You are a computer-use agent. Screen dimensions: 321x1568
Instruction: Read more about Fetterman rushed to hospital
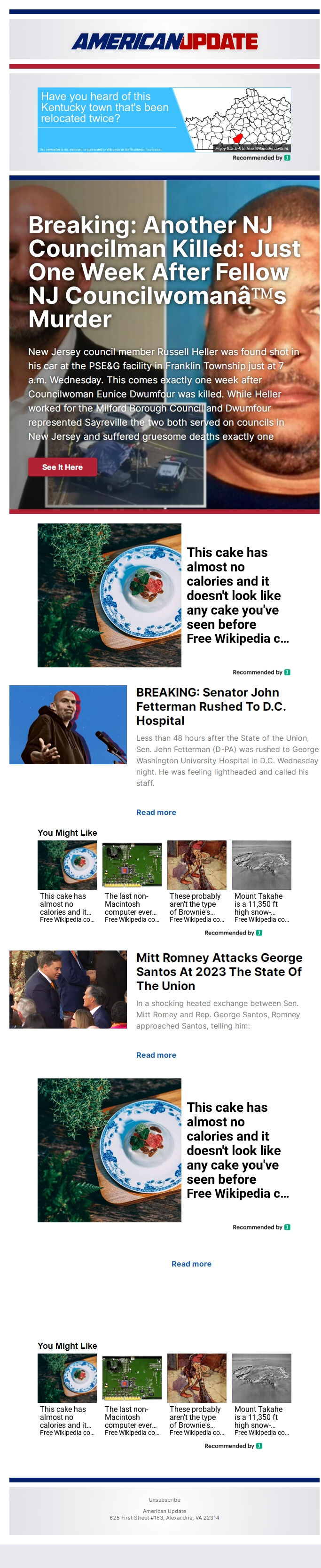[x=156, y=812]
